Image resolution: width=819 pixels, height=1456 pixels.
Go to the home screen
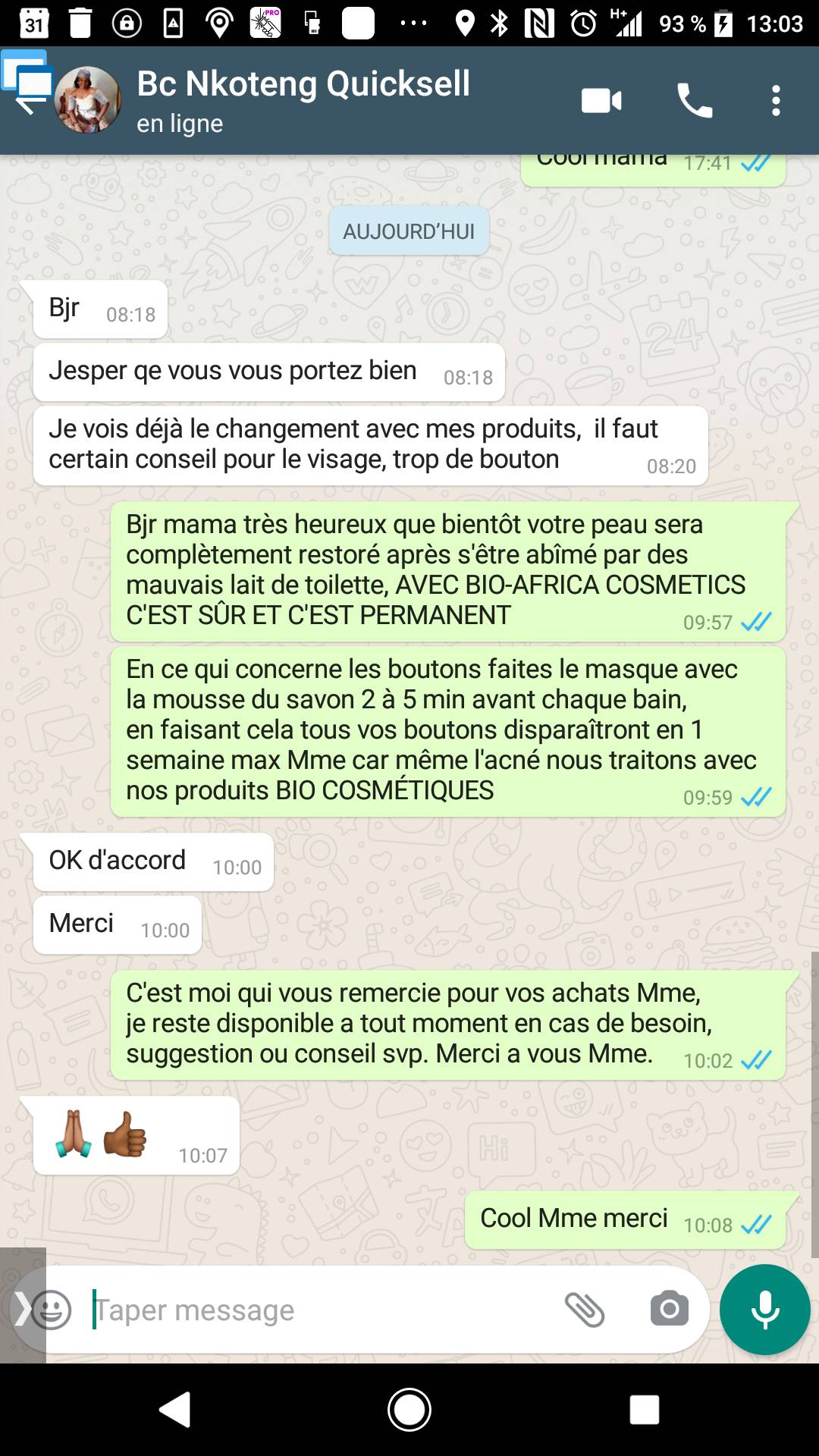409,1410
